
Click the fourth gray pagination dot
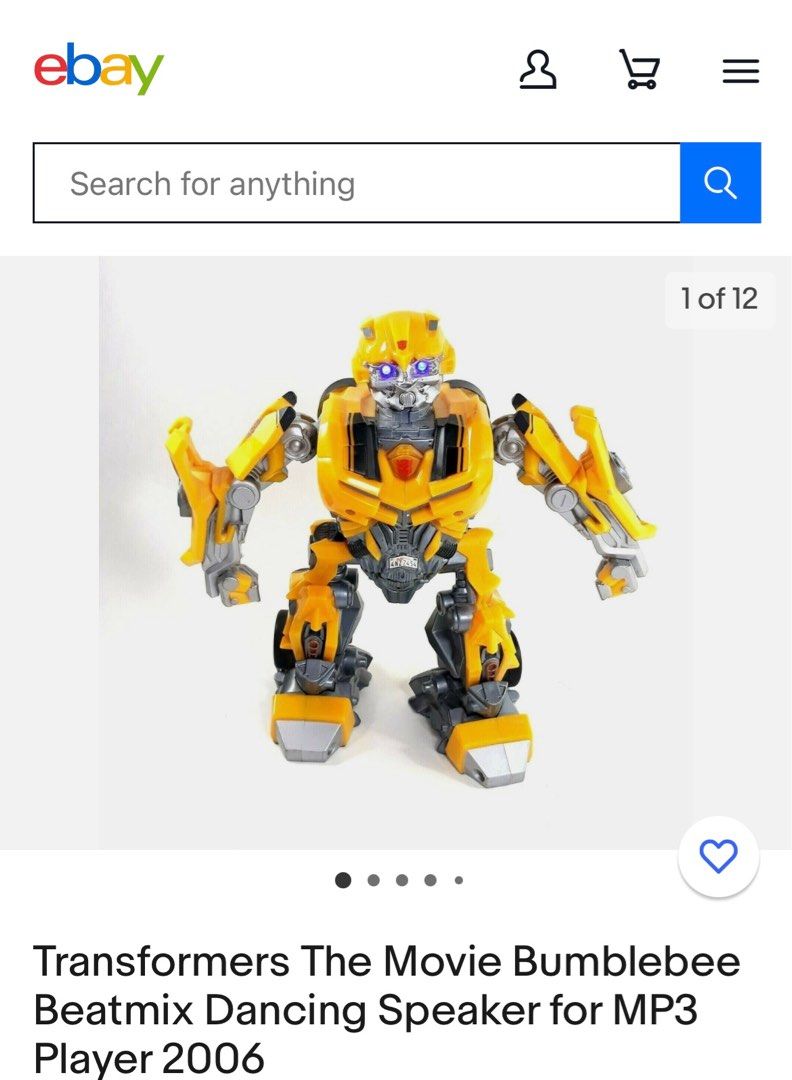point(430,880)
